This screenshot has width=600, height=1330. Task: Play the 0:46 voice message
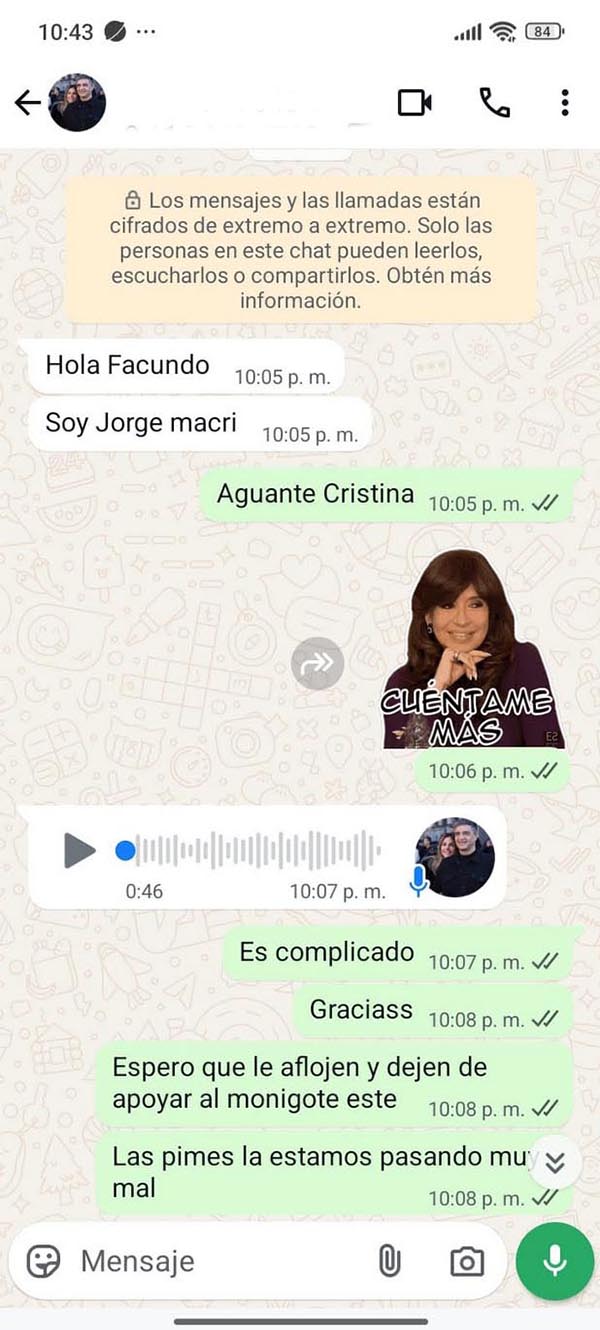tap(79, 851)
